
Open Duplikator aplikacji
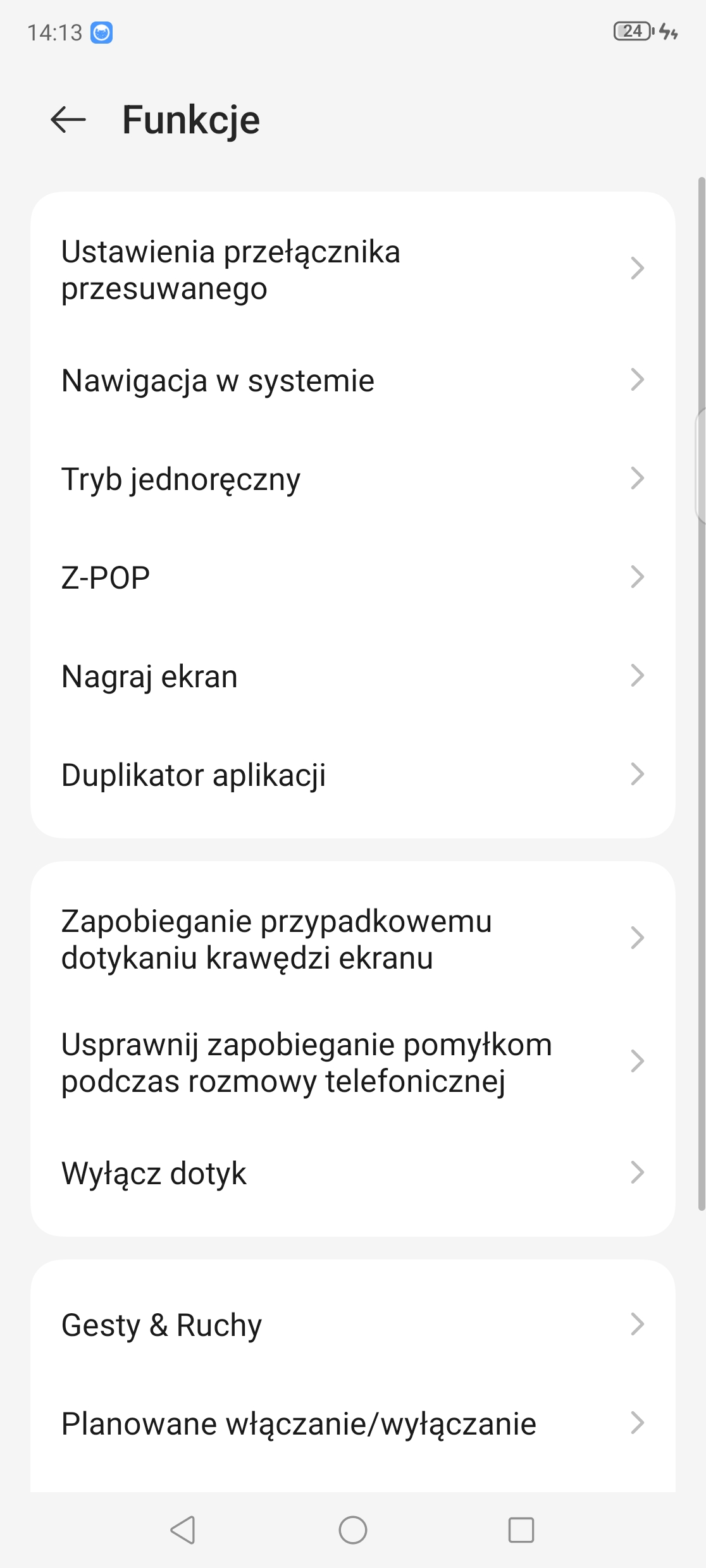coord(353,775)
